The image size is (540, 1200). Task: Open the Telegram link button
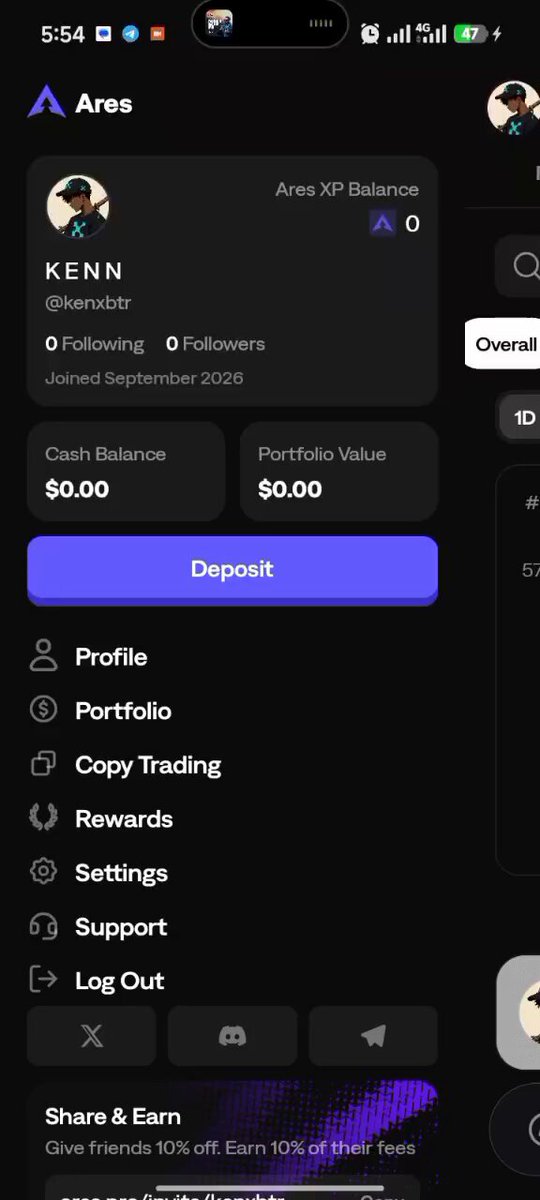point(373,1036)
